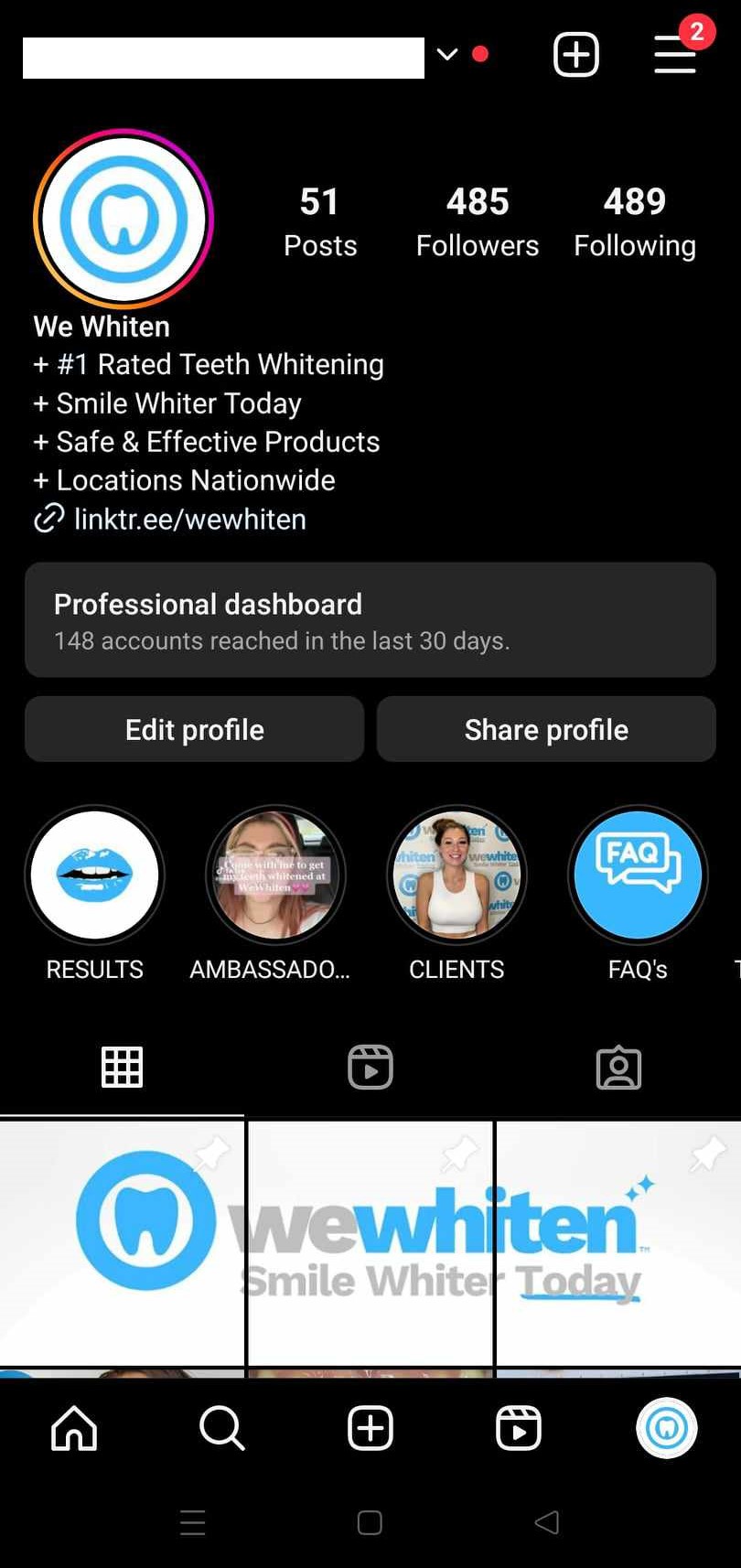The height and width of the screenshot is (1568, 741).
Task: Open the create new post plus icon in header
Action: (x=576, y=55)
